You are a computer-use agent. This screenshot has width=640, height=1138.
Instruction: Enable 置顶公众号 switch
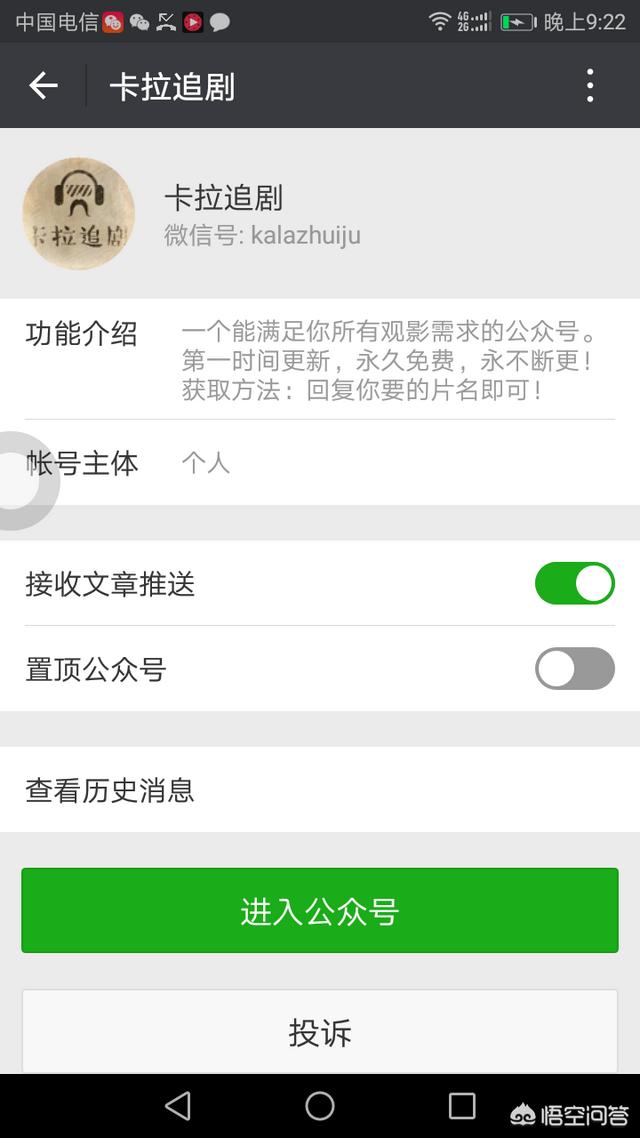575,668
